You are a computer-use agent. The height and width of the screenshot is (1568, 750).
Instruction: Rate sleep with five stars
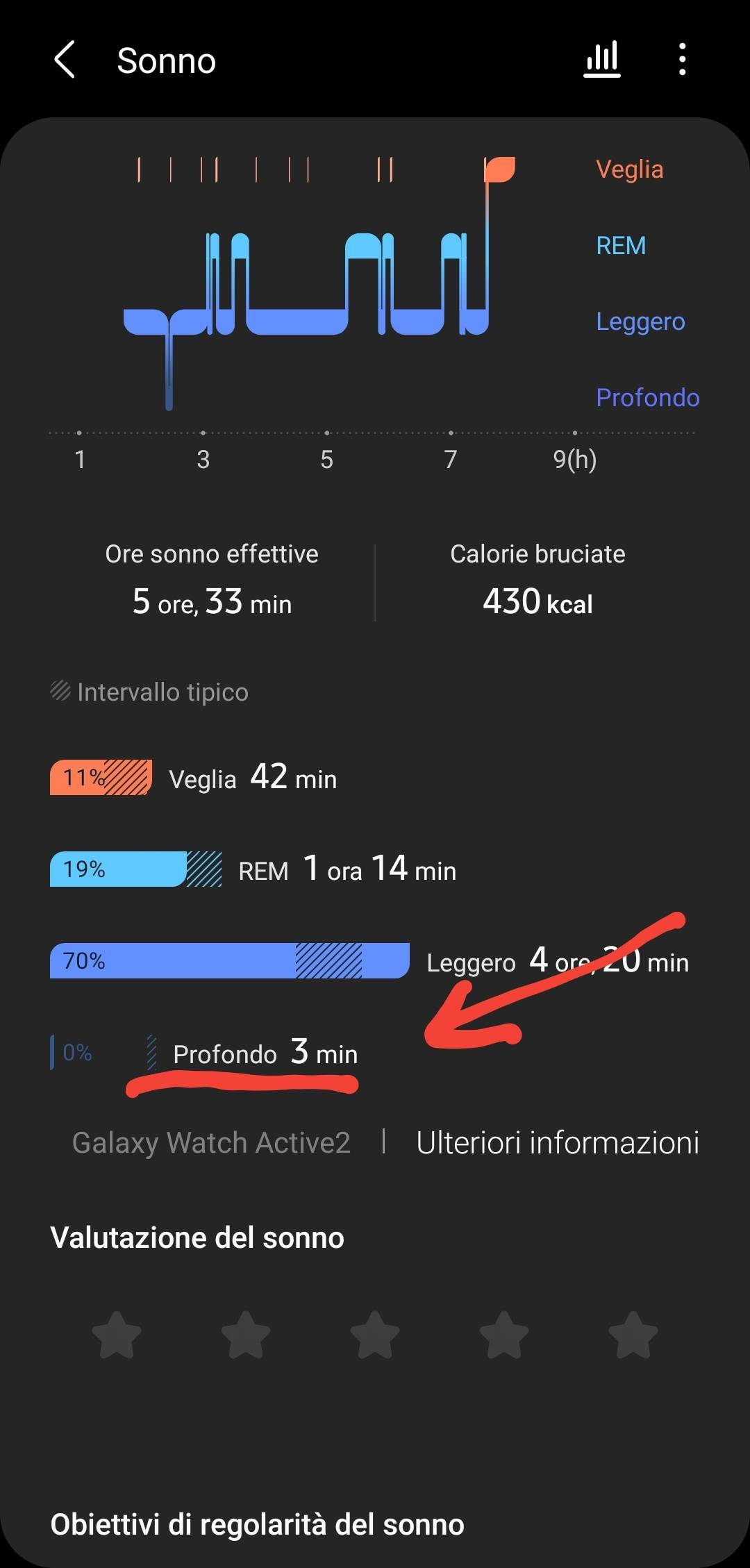[633, 1334]
